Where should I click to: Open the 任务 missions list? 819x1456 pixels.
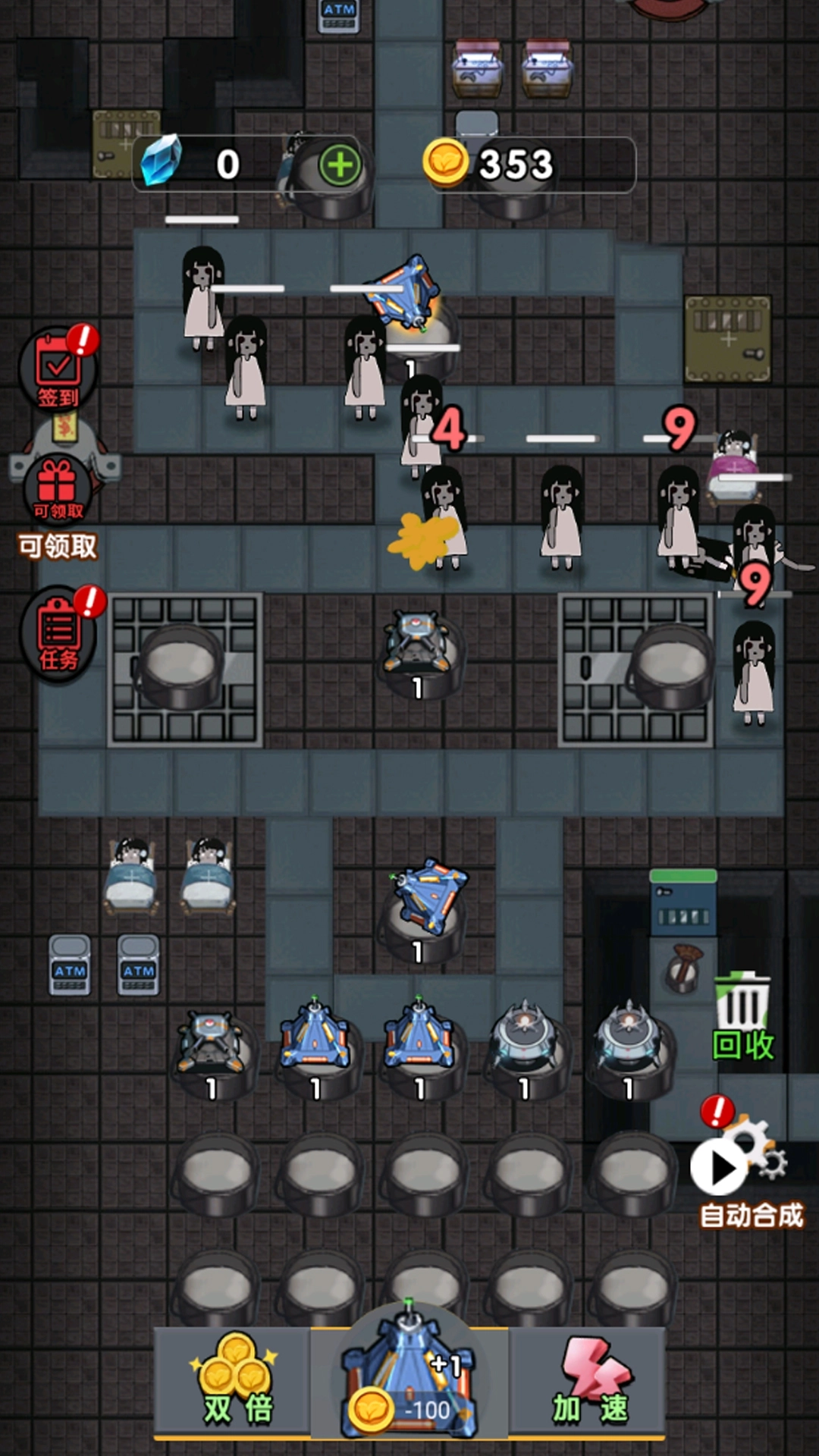tap(58, 635)
